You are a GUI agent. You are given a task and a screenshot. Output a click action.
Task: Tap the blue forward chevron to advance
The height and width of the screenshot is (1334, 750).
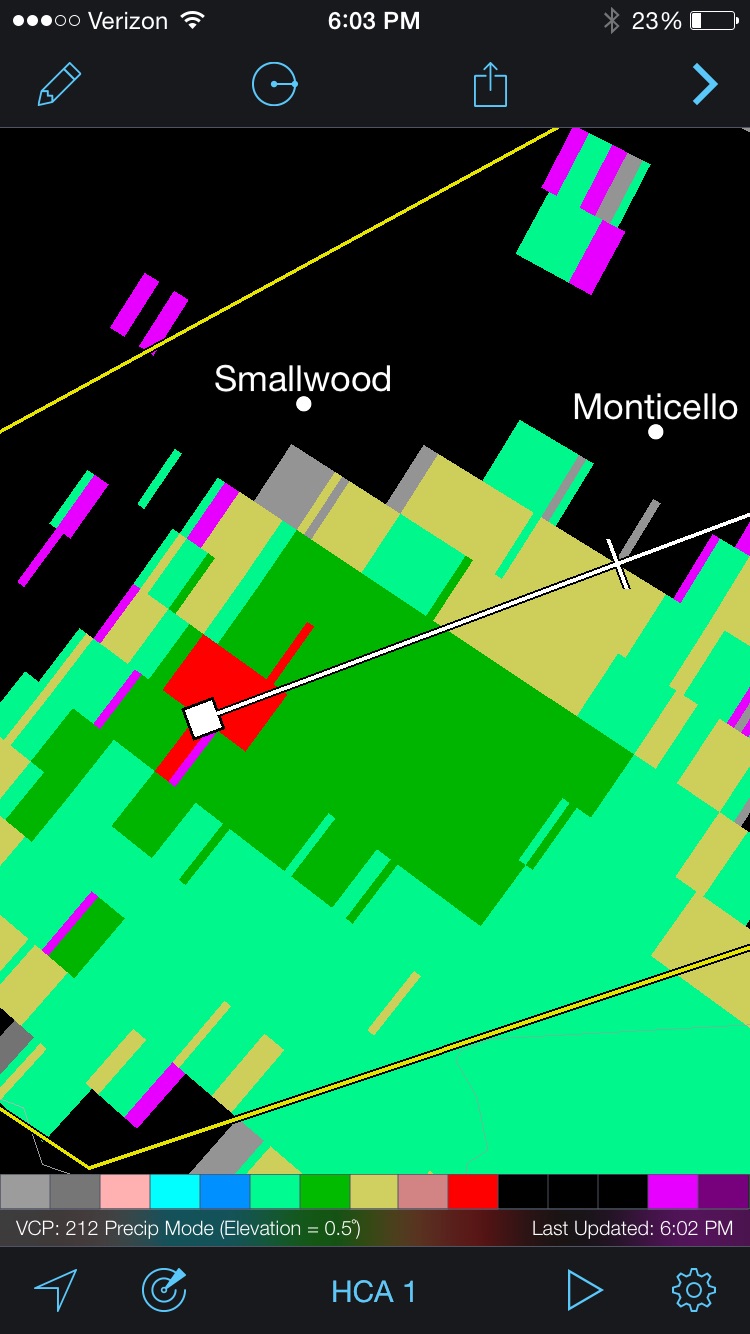(705, 84)
